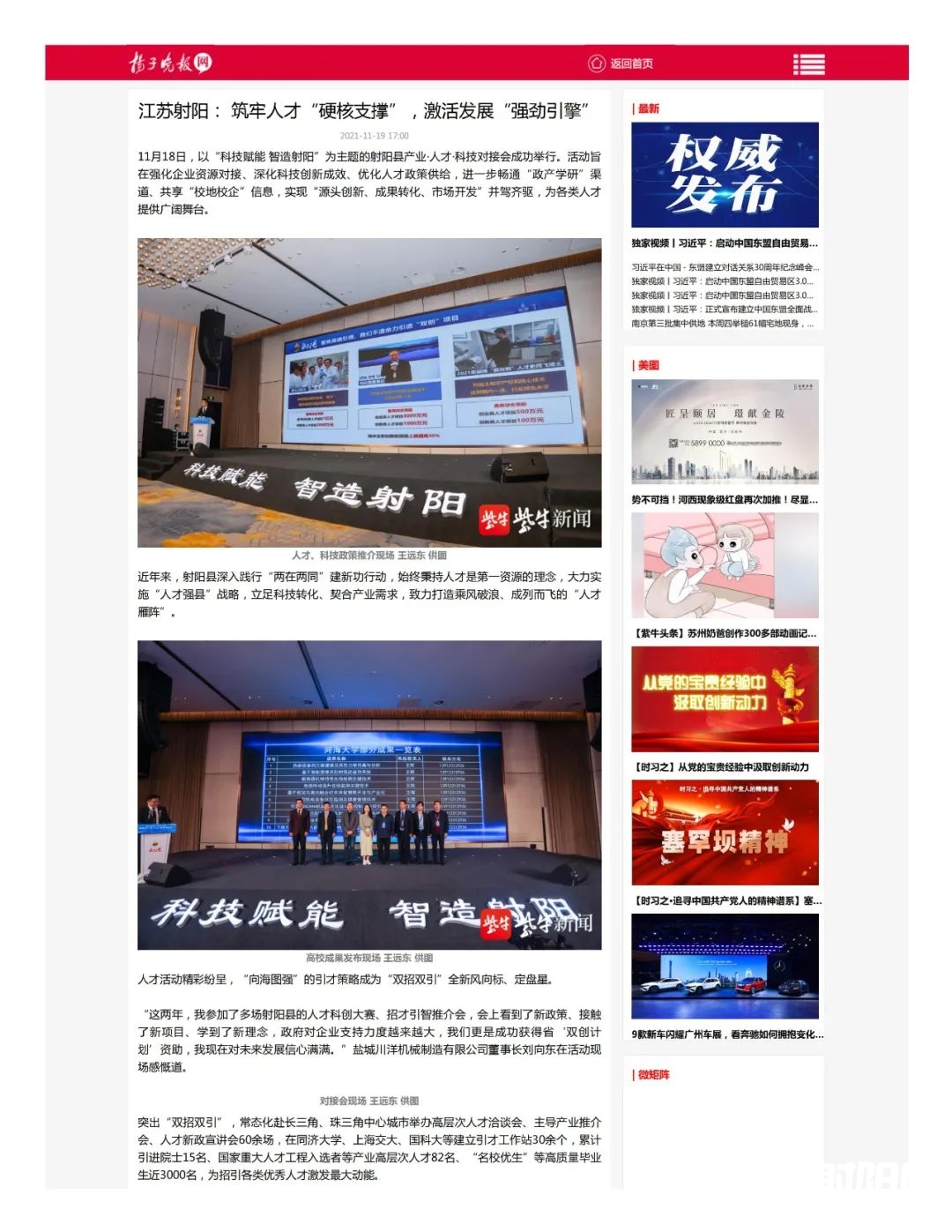Open the 权威发布 featured news tile
Viewport: 952px width, 1232px height.
point(725,175)
